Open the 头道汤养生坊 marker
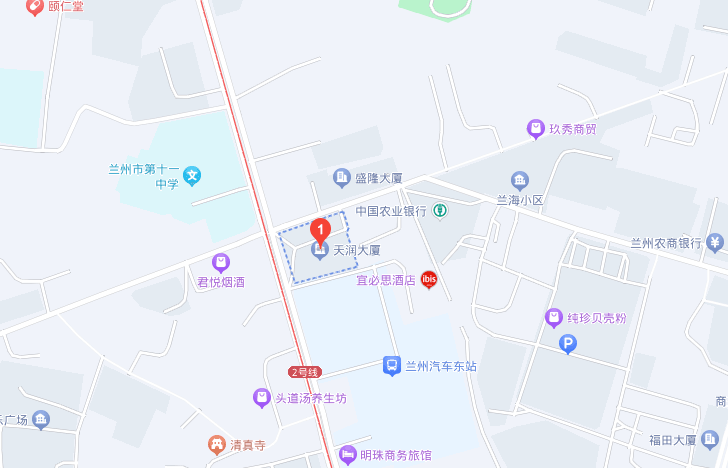 pos(262,397)
